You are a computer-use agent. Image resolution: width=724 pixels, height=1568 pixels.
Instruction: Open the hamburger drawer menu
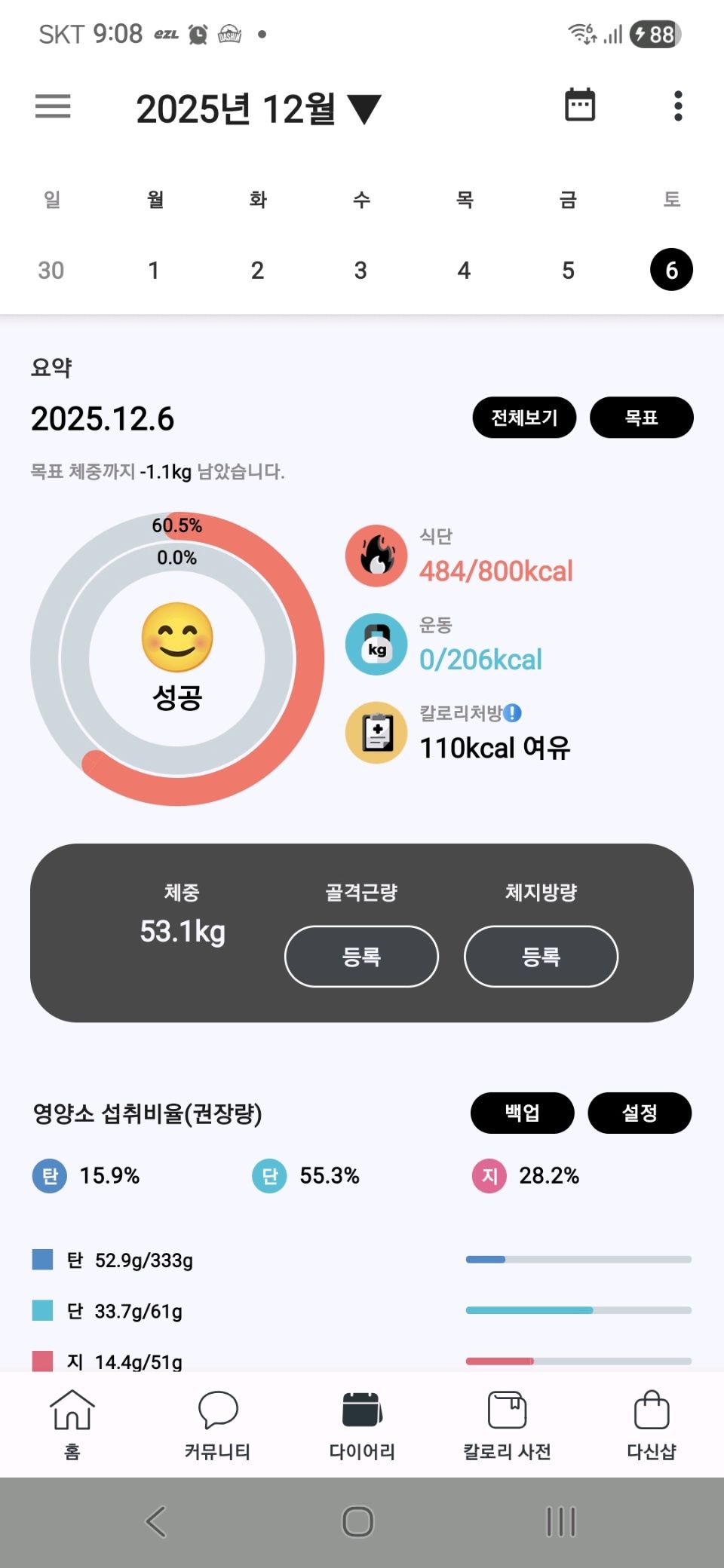click(x=53, y=106)
